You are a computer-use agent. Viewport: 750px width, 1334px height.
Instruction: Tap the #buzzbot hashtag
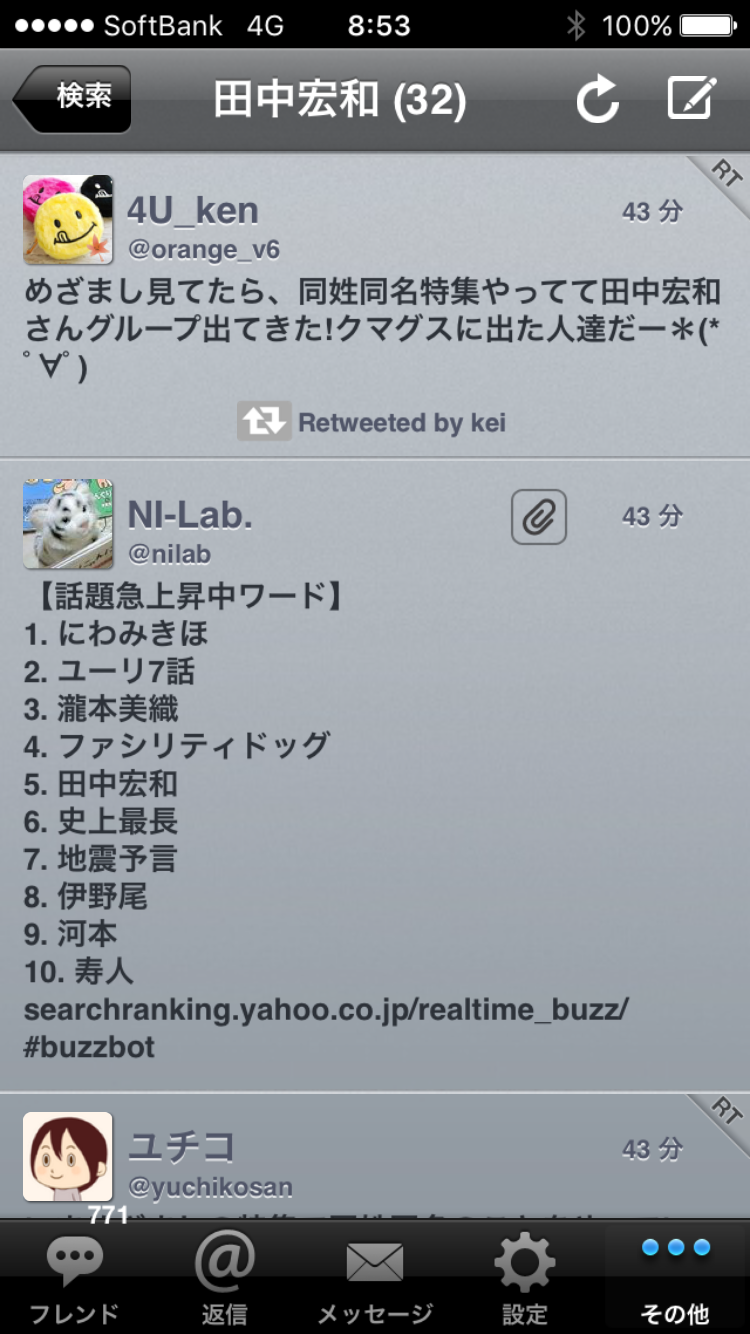89,1047
